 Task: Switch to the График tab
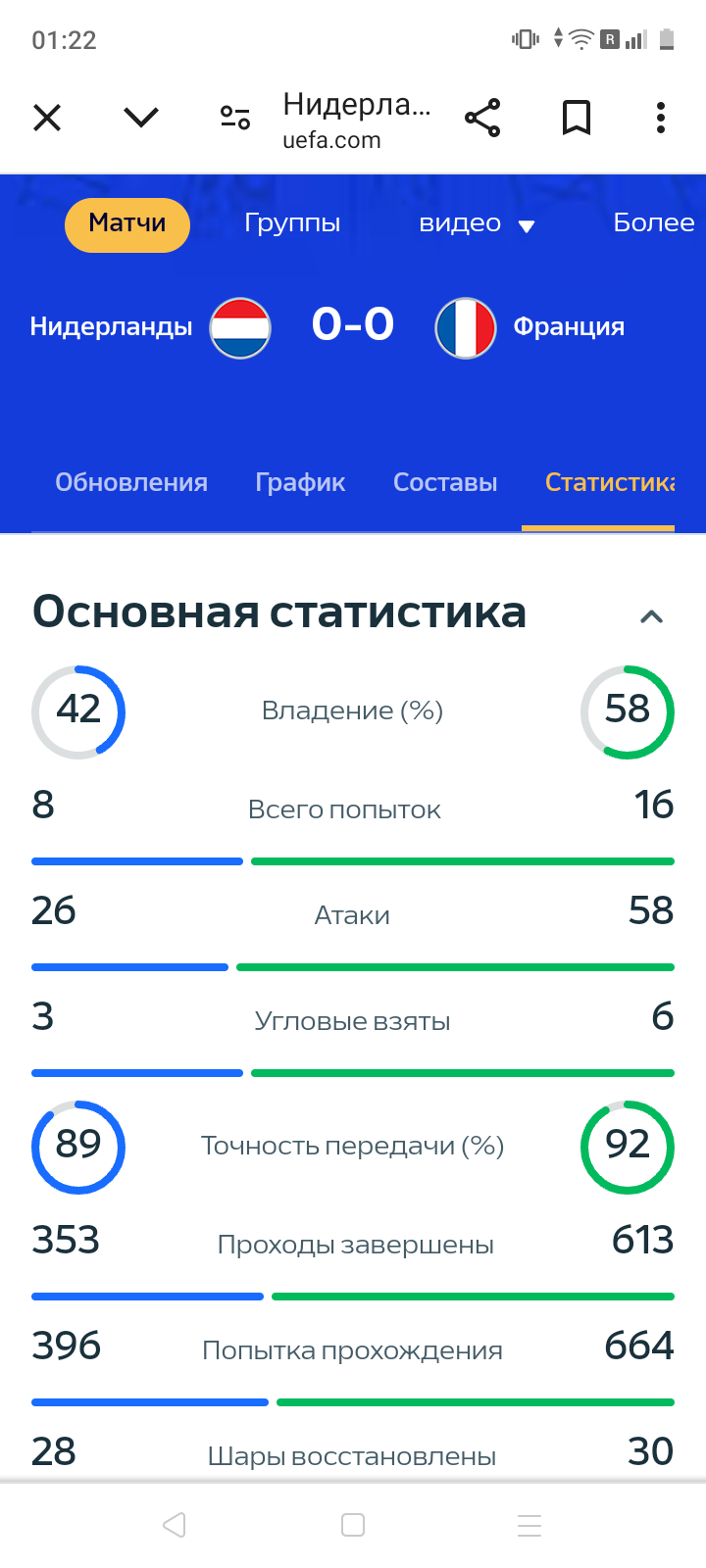coord(300,482)
